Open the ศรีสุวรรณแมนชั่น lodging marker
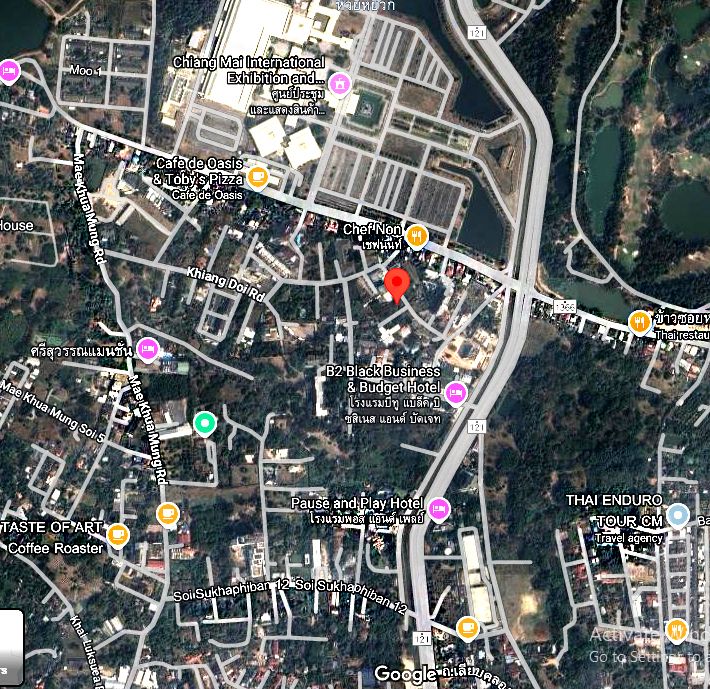The height and width of the screenshot is (689, 710). (148, 349)
